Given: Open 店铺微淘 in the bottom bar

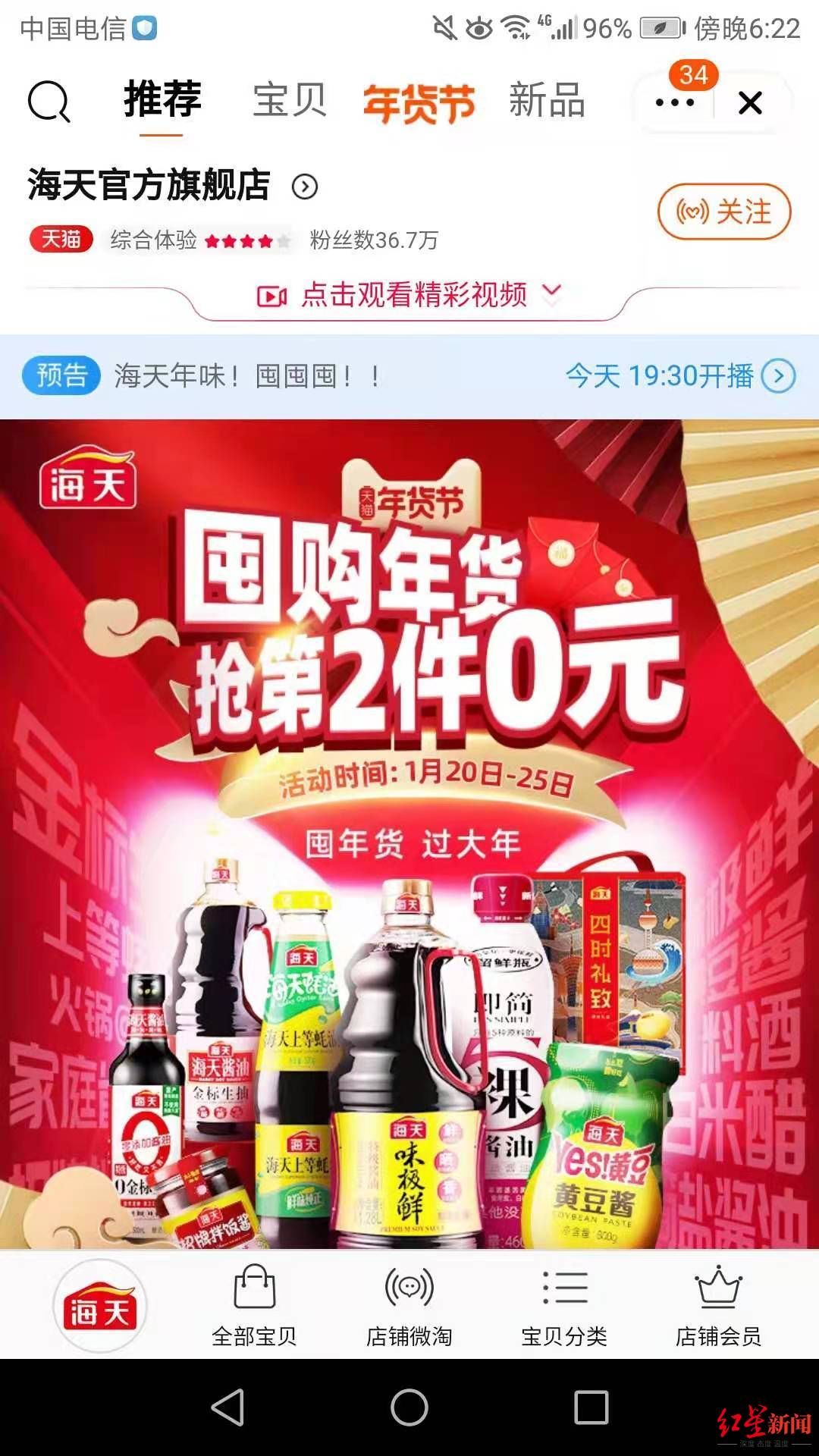Looking at the screenshot, I should [x=409, y=1306].
